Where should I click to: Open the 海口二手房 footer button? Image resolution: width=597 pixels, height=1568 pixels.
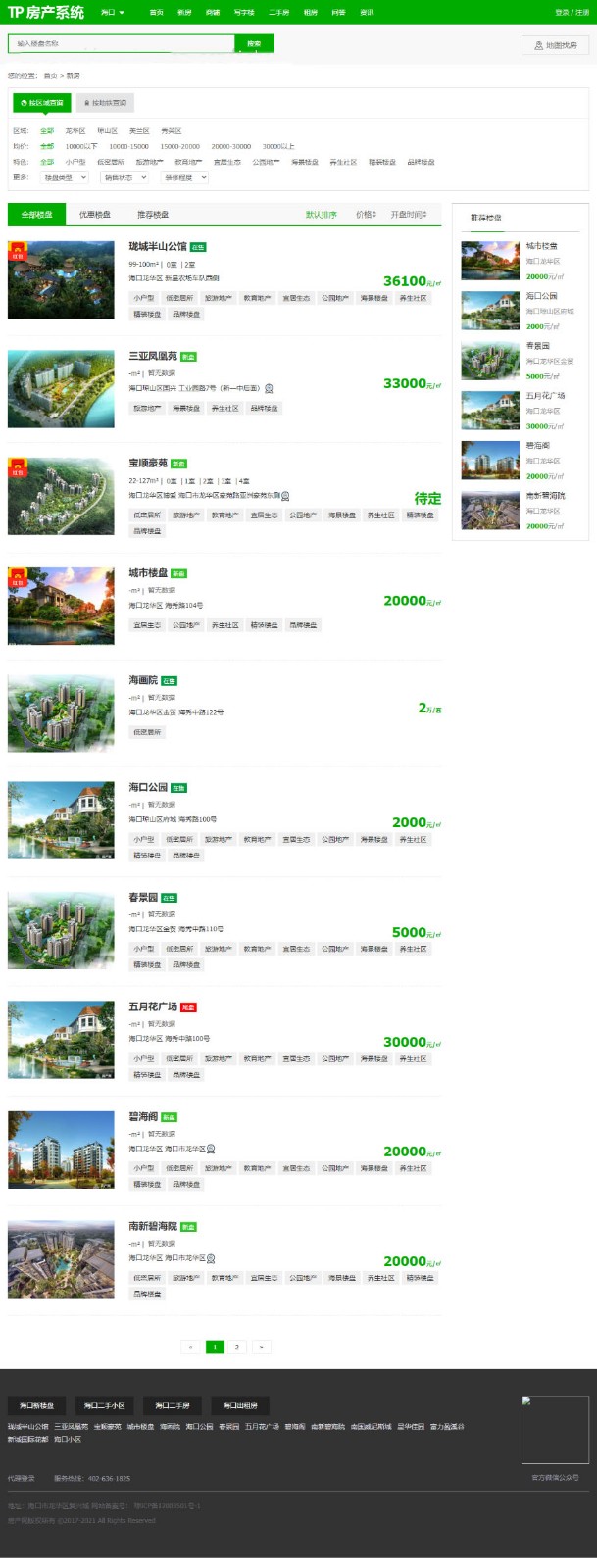(x=173, y=1405)
